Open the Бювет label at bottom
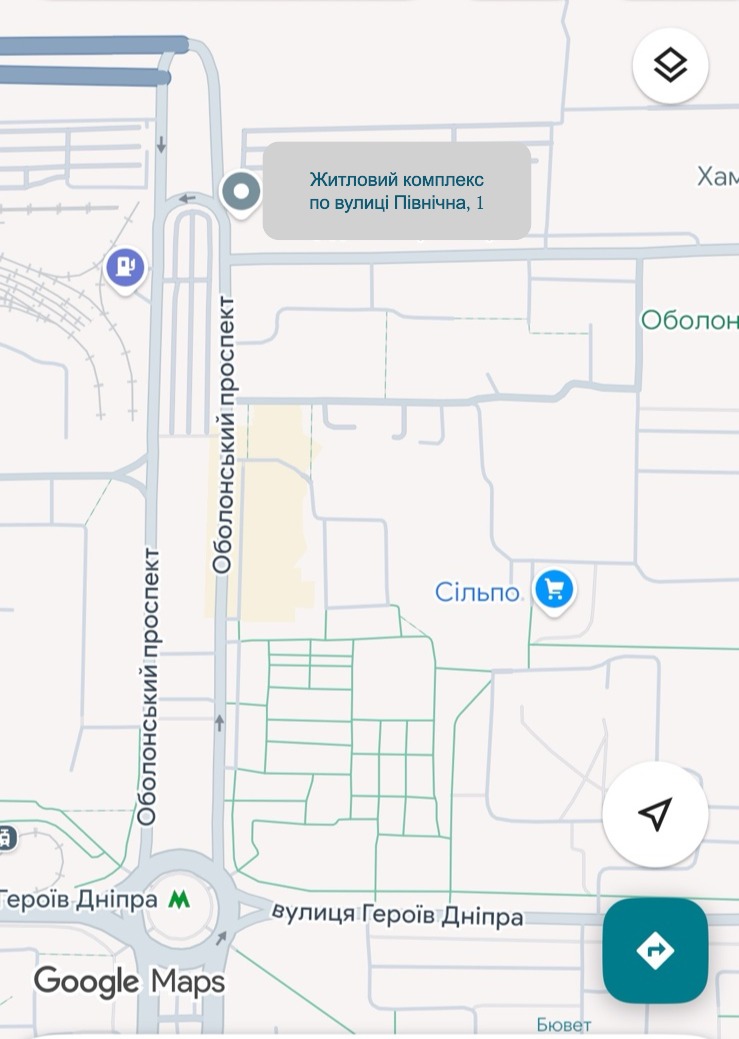 click(x=565, y=1023)
